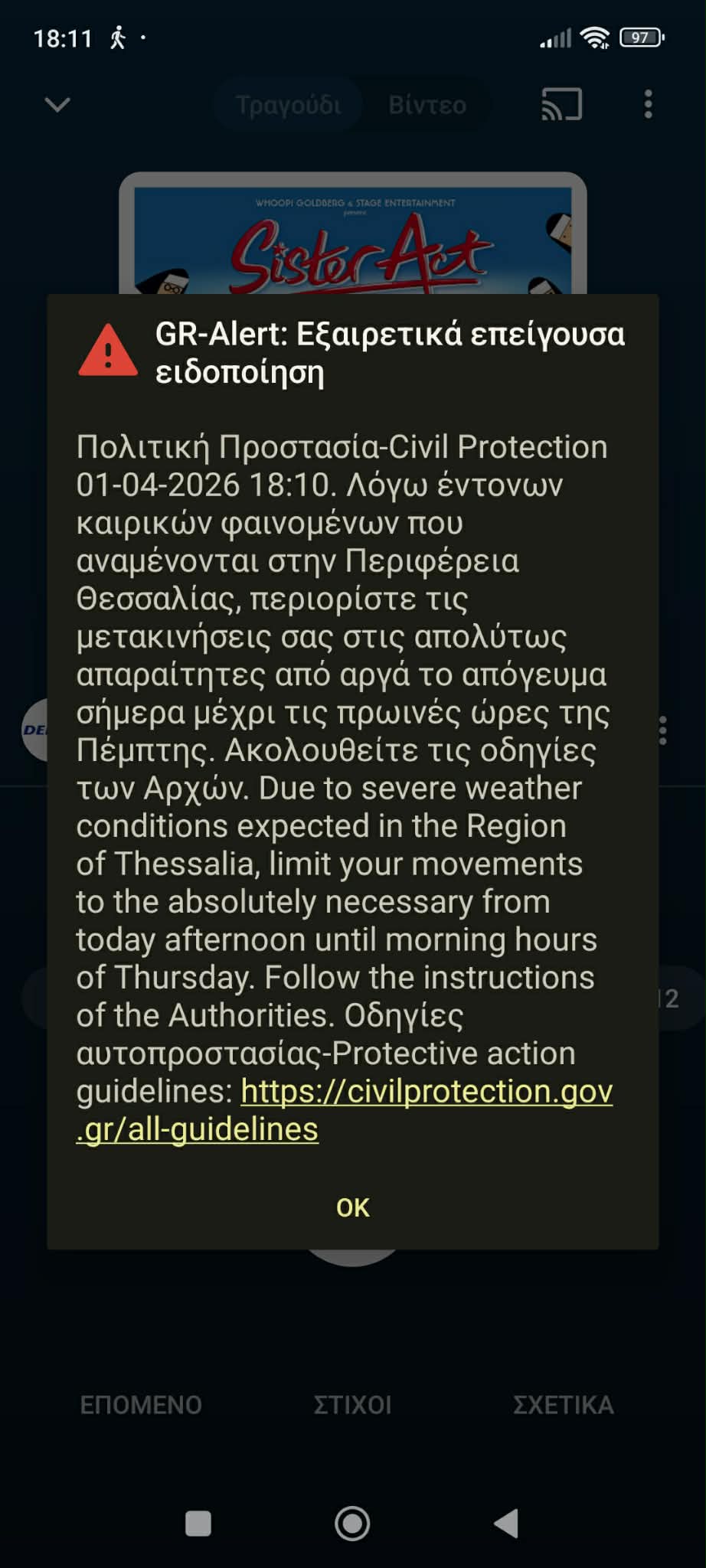Go back with the system back button
706x1568 pixels.
pos(506,1523)
